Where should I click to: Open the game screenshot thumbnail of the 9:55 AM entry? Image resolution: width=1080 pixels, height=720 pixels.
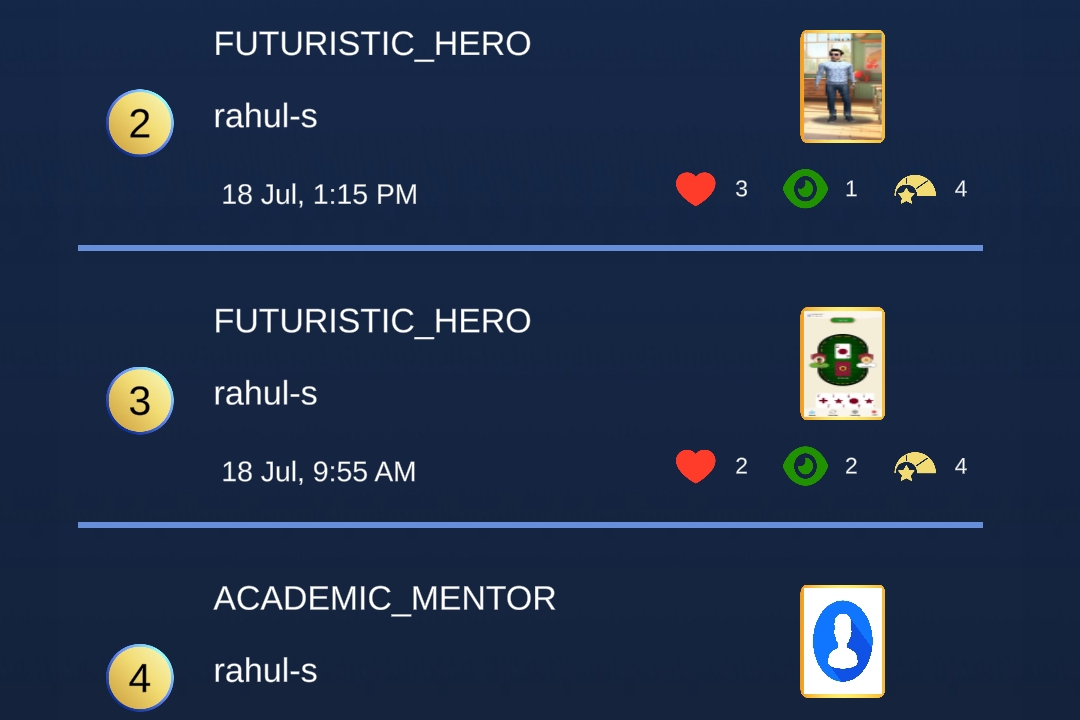click(x=842, y=364)
